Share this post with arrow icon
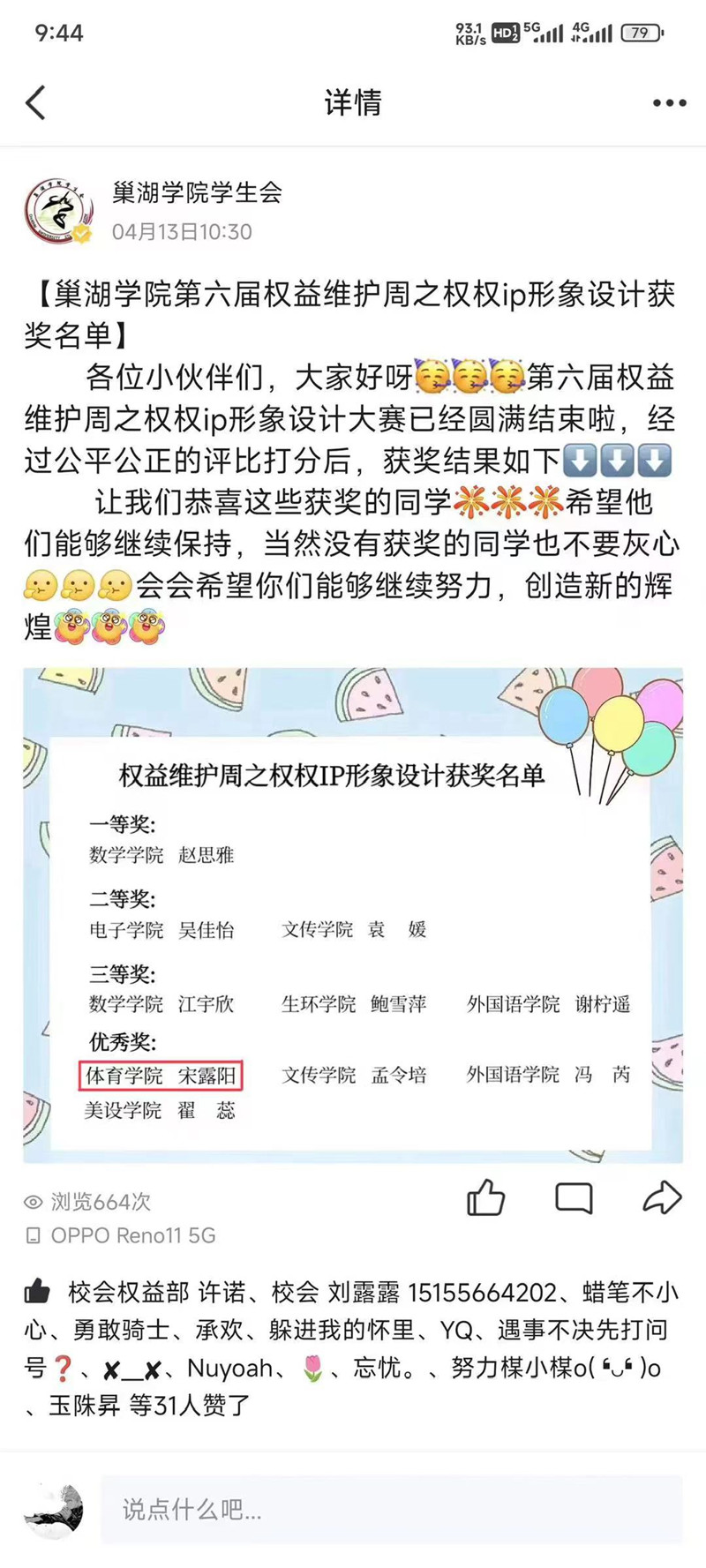The image size is (706, 1568). pyautogui.click(x=662, y=1197)
